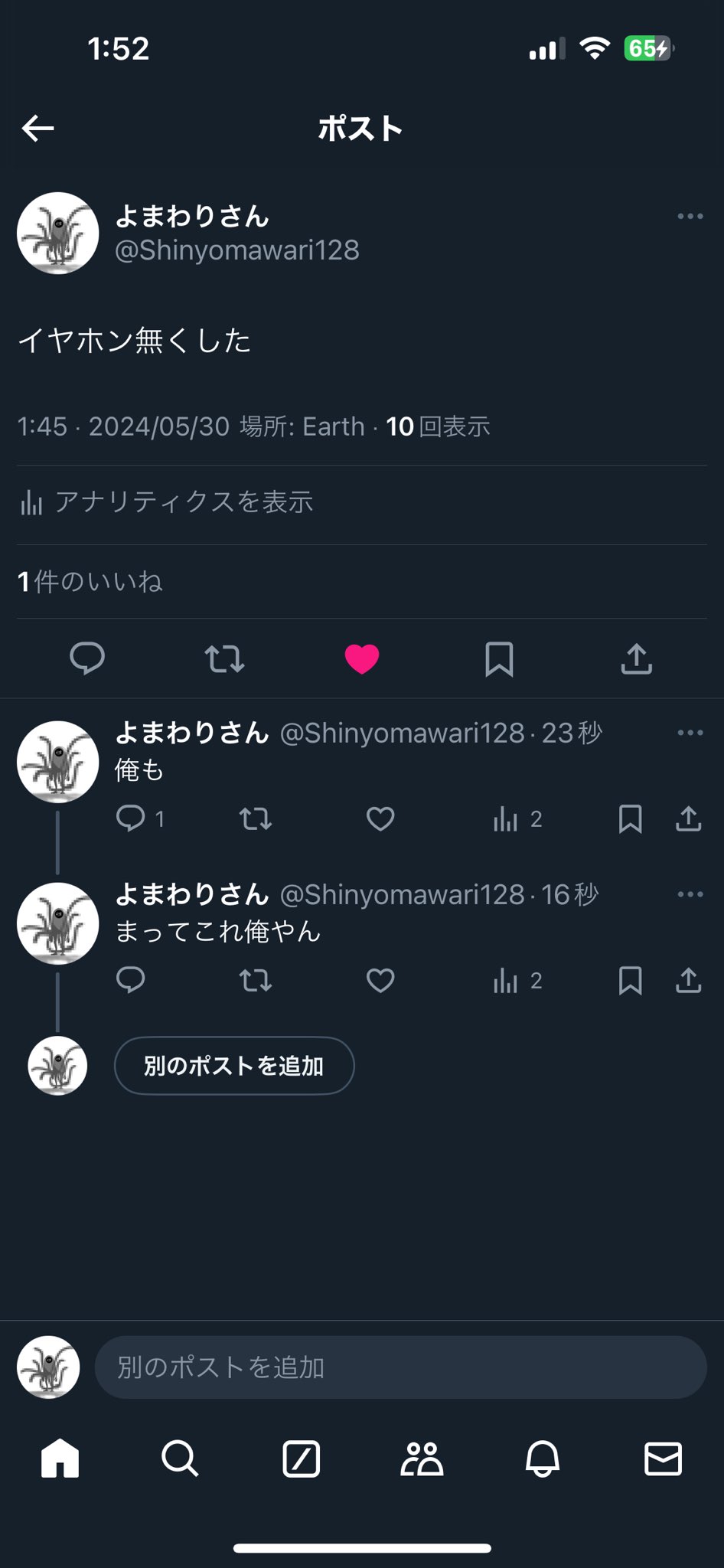Check the Notifications bell tab
The image size is (724, 1568).
543,1459
